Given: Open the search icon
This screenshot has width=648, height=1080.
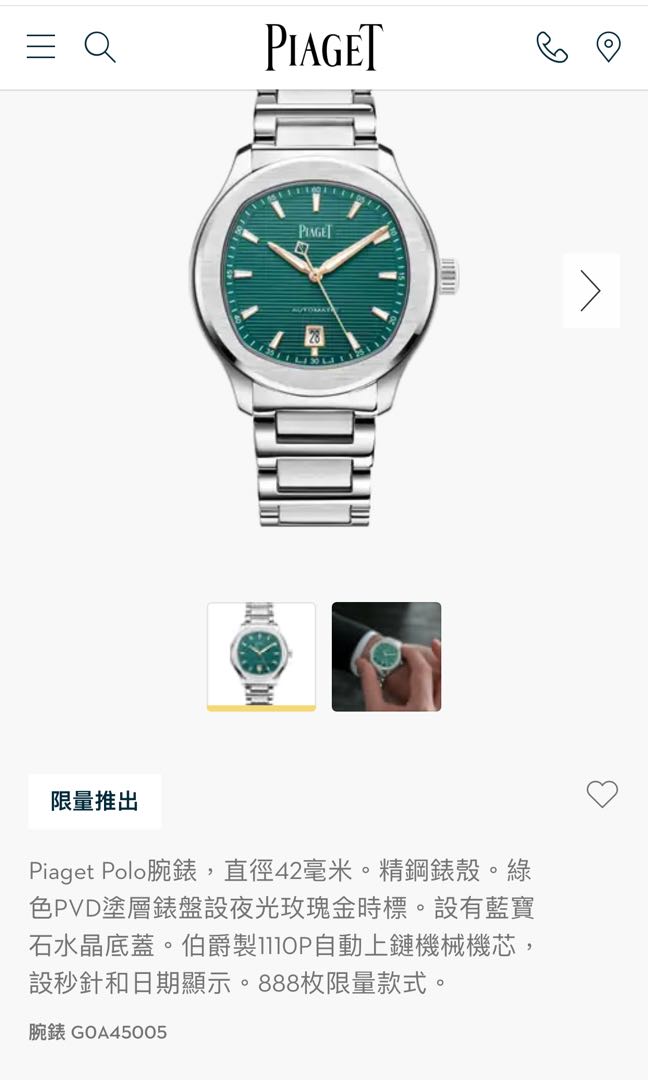Looking at the screenshot, I should (99, 46).
